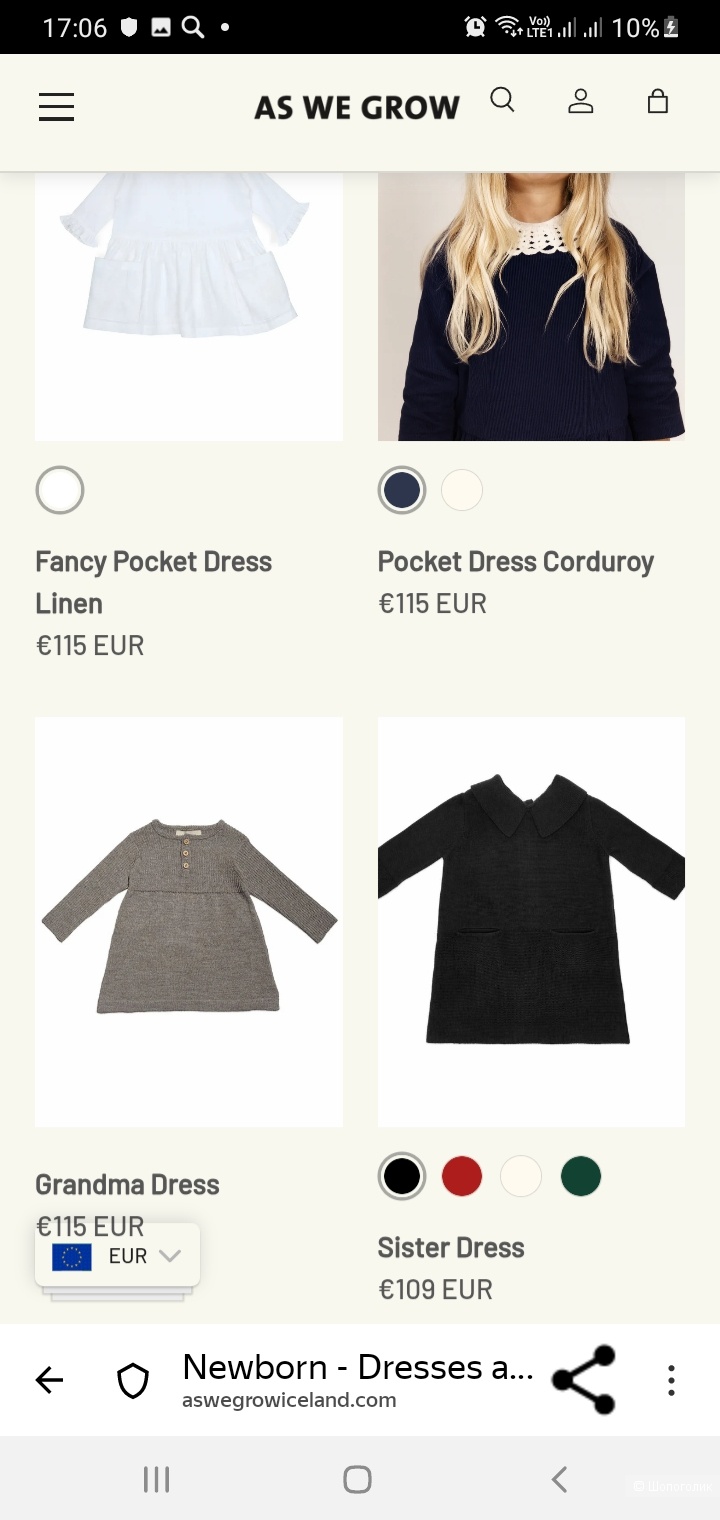Open the browser overflow menu
The height and width of the screenshot is (1520, 720).
(671, 1380)
